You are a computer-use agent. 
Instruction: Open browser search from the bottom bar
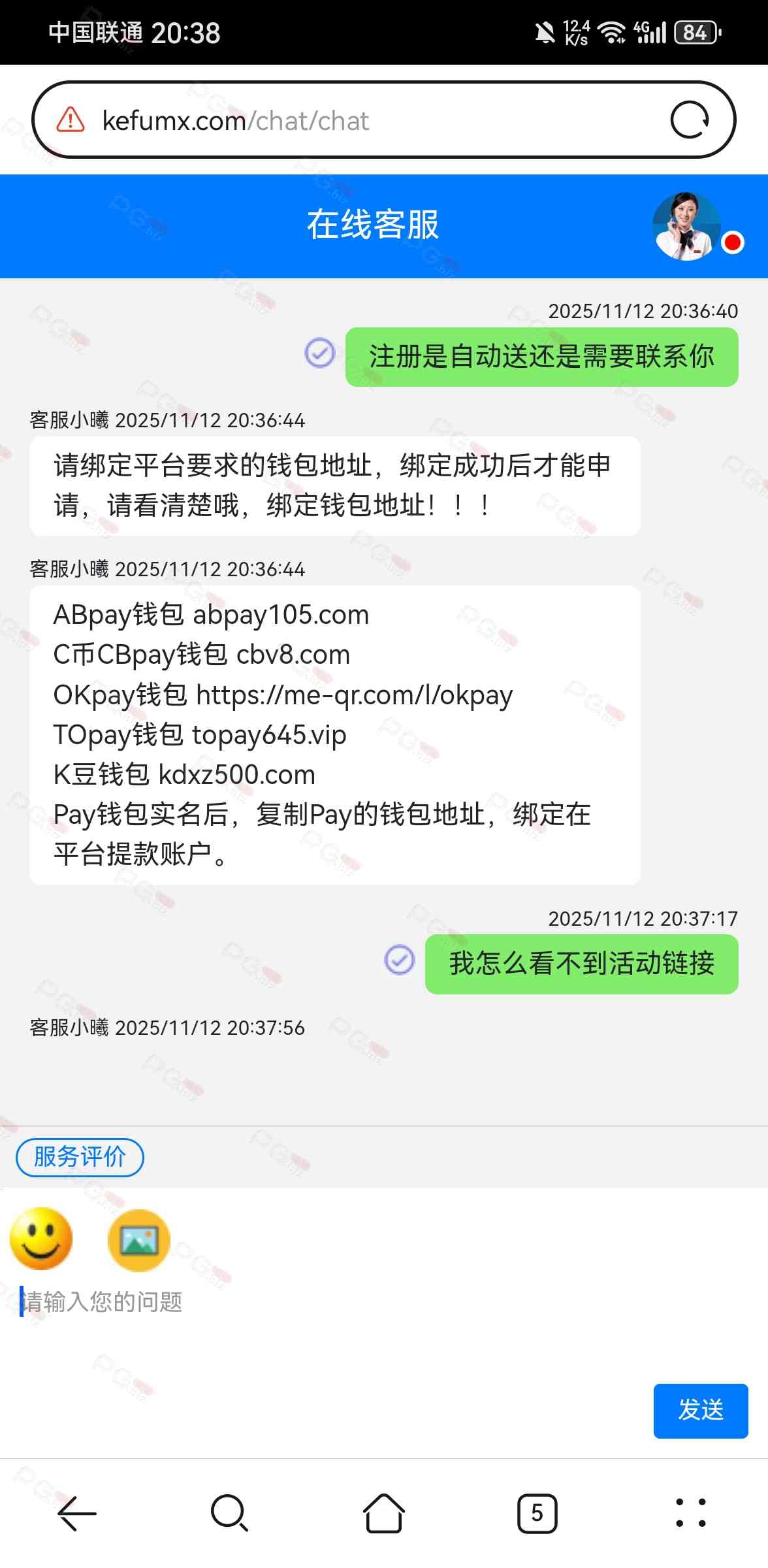229,1512
